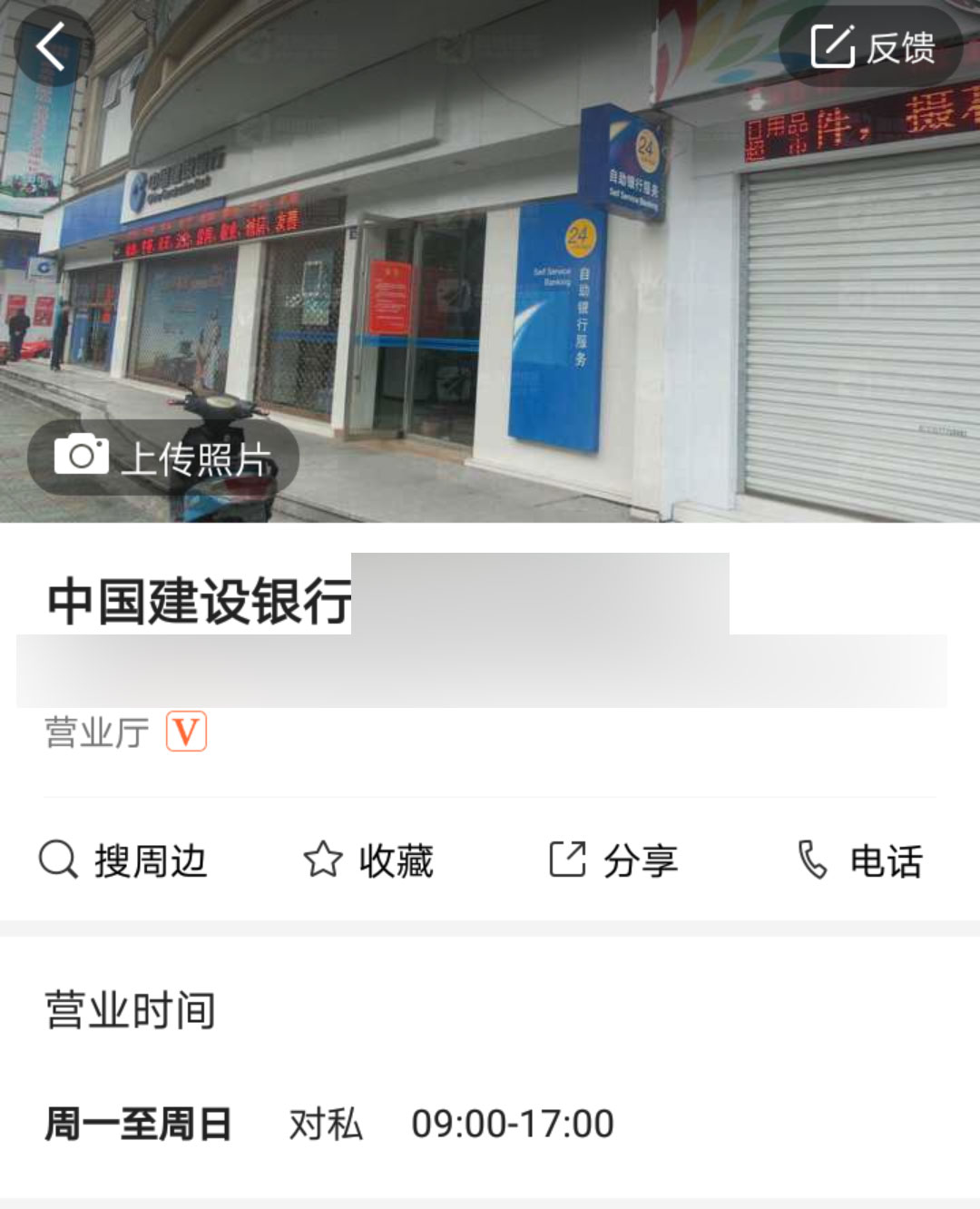Share this location via 分享
980x1209 pixels.
[613, 860]
